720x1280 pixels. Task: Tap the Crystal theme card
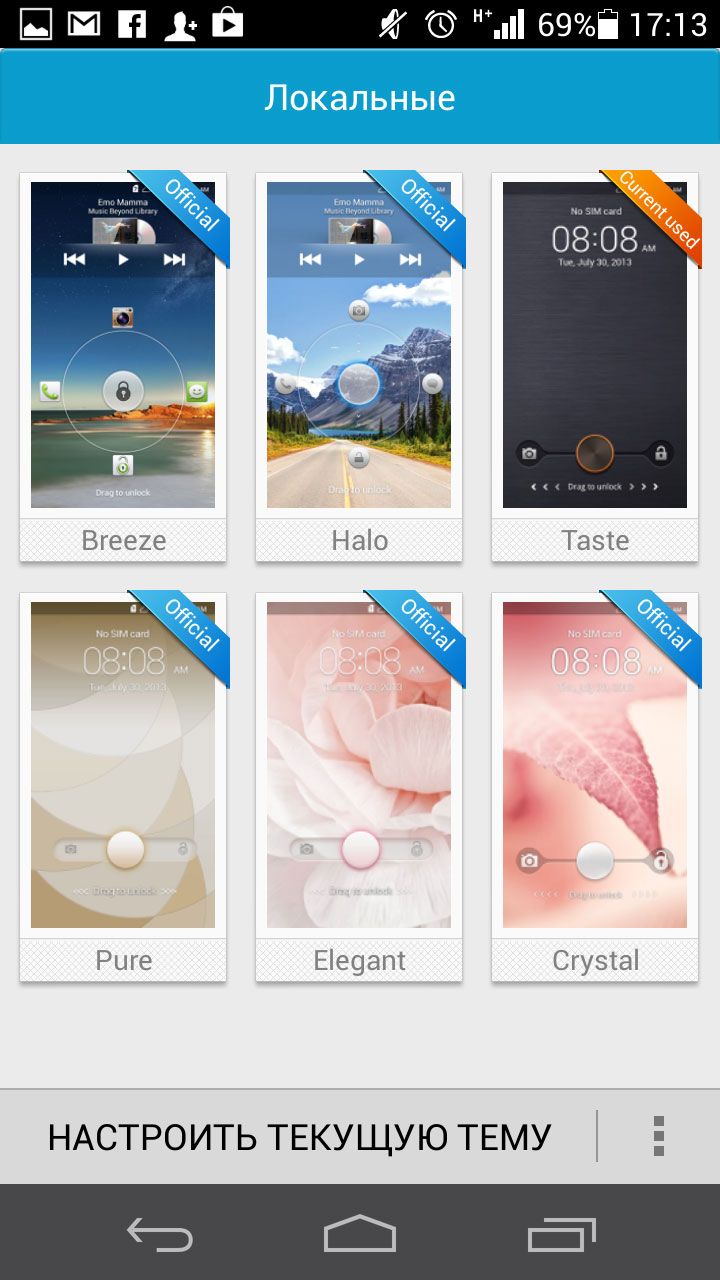point(595,787)
